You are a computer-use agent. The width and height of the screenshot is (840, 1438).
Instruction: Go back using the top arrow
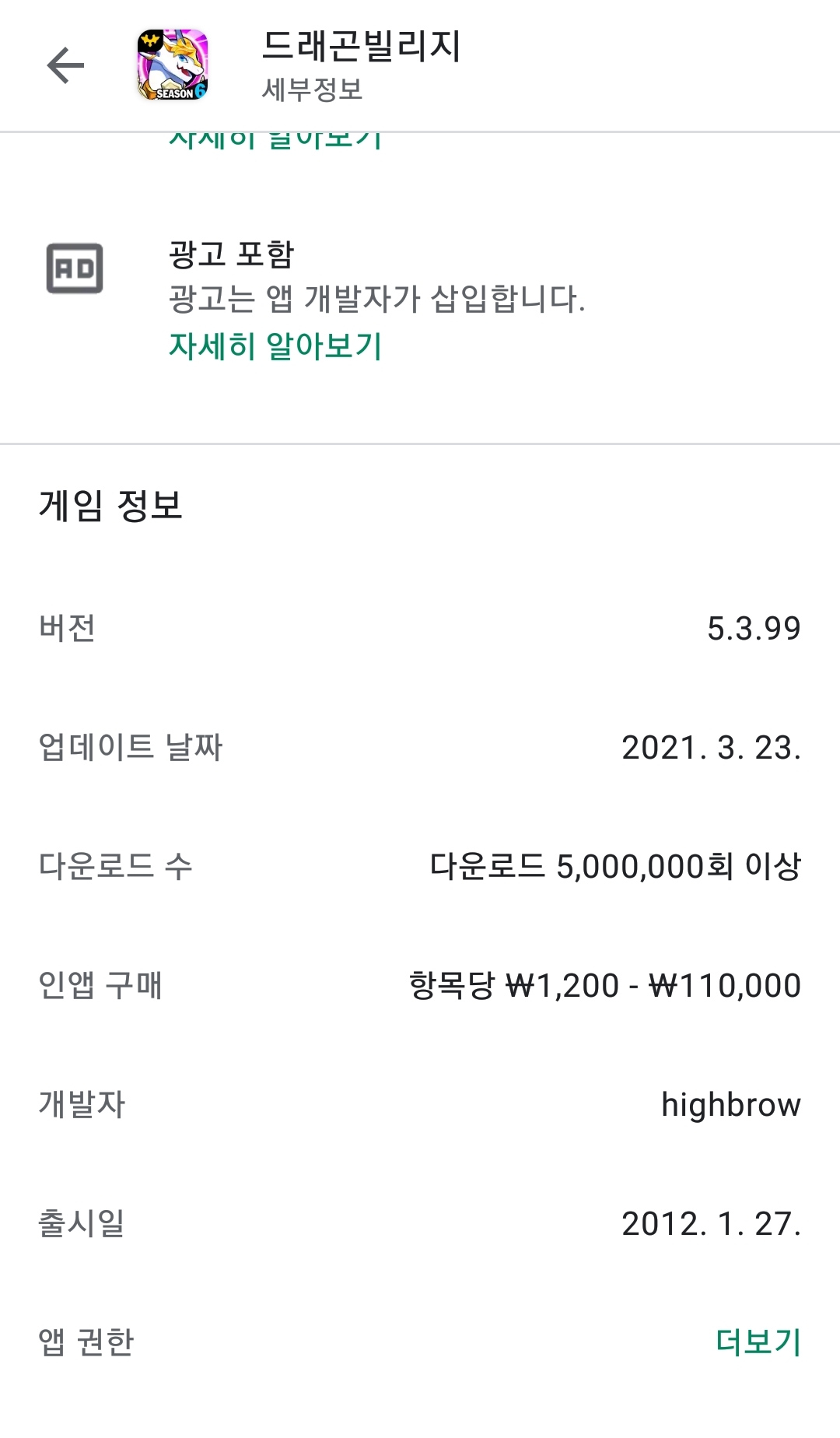[65, 65]
